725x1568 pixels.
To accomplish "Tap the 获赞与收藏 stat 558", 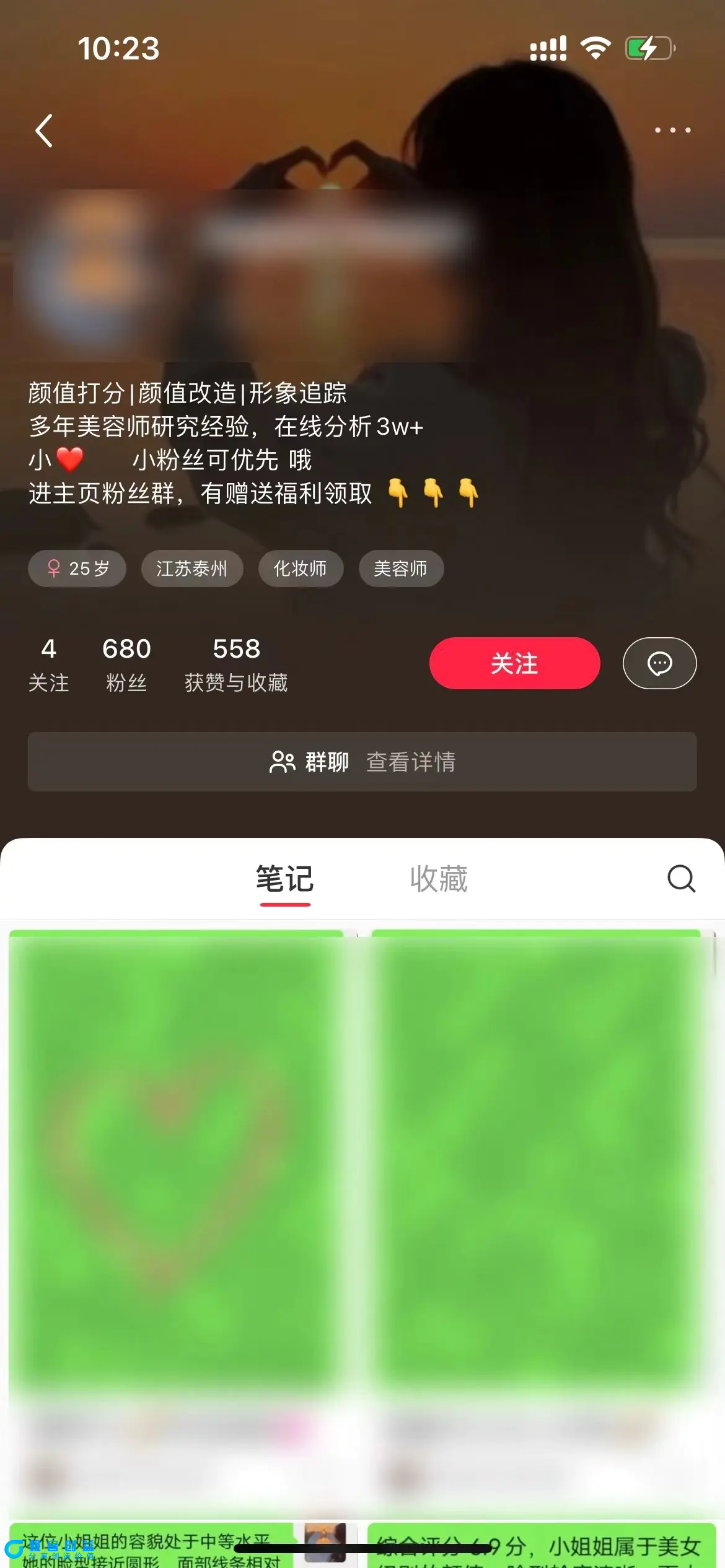I will [236, 661].
